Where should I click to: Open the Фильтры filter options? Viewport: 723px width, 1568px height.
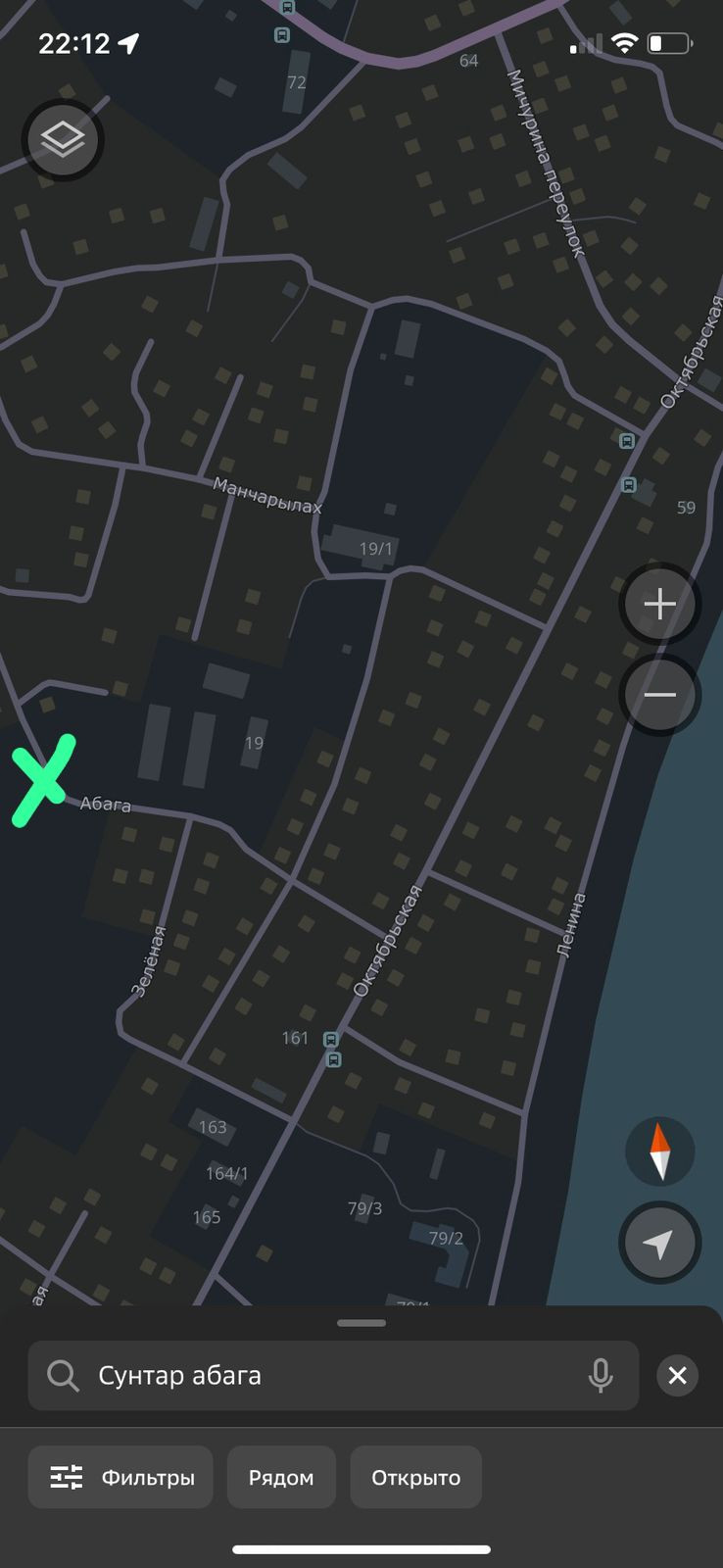click(120, 1477)
